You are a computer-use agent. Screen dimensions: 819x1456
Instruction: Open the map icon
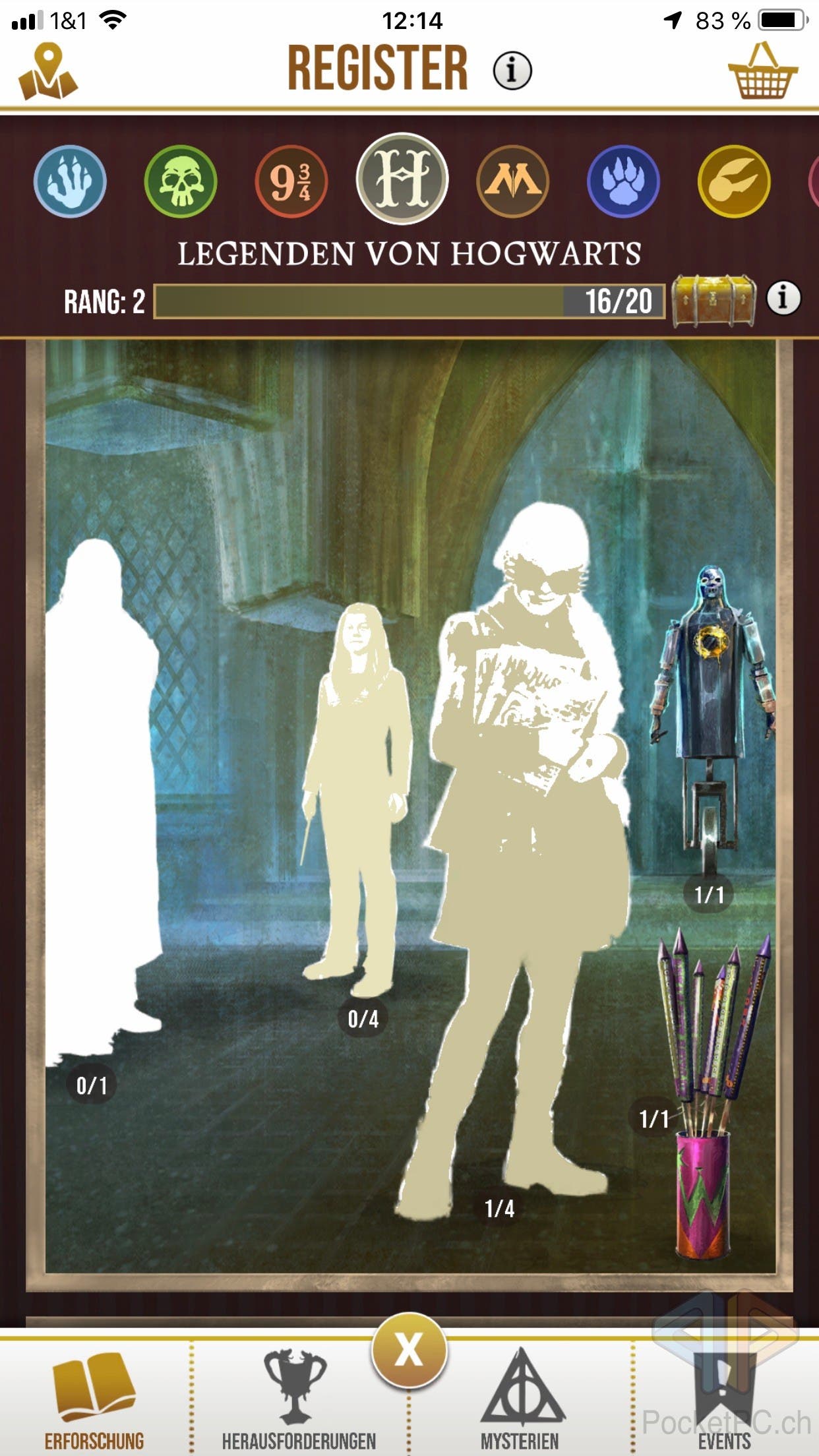point(47,71)
